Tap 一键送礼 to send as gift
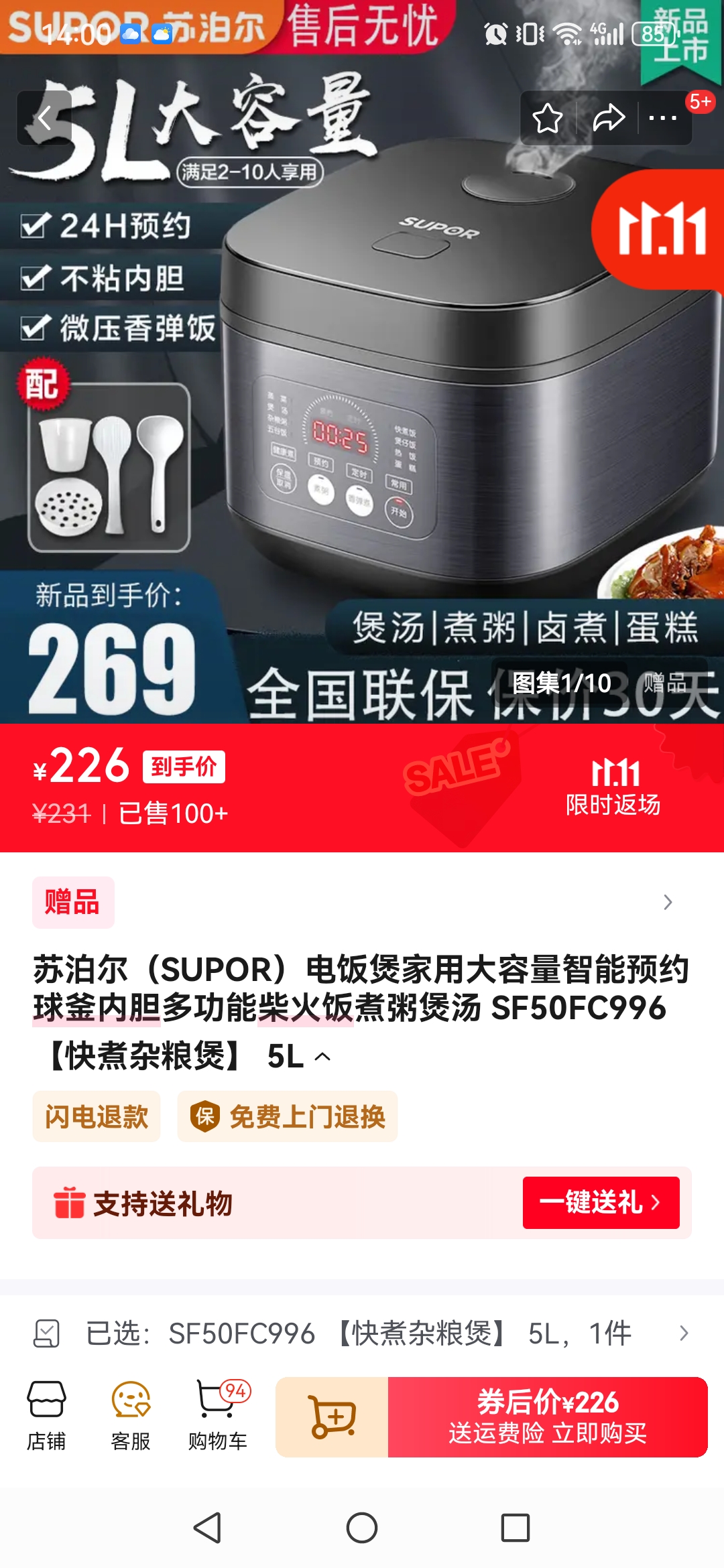 pos(601,1202)
